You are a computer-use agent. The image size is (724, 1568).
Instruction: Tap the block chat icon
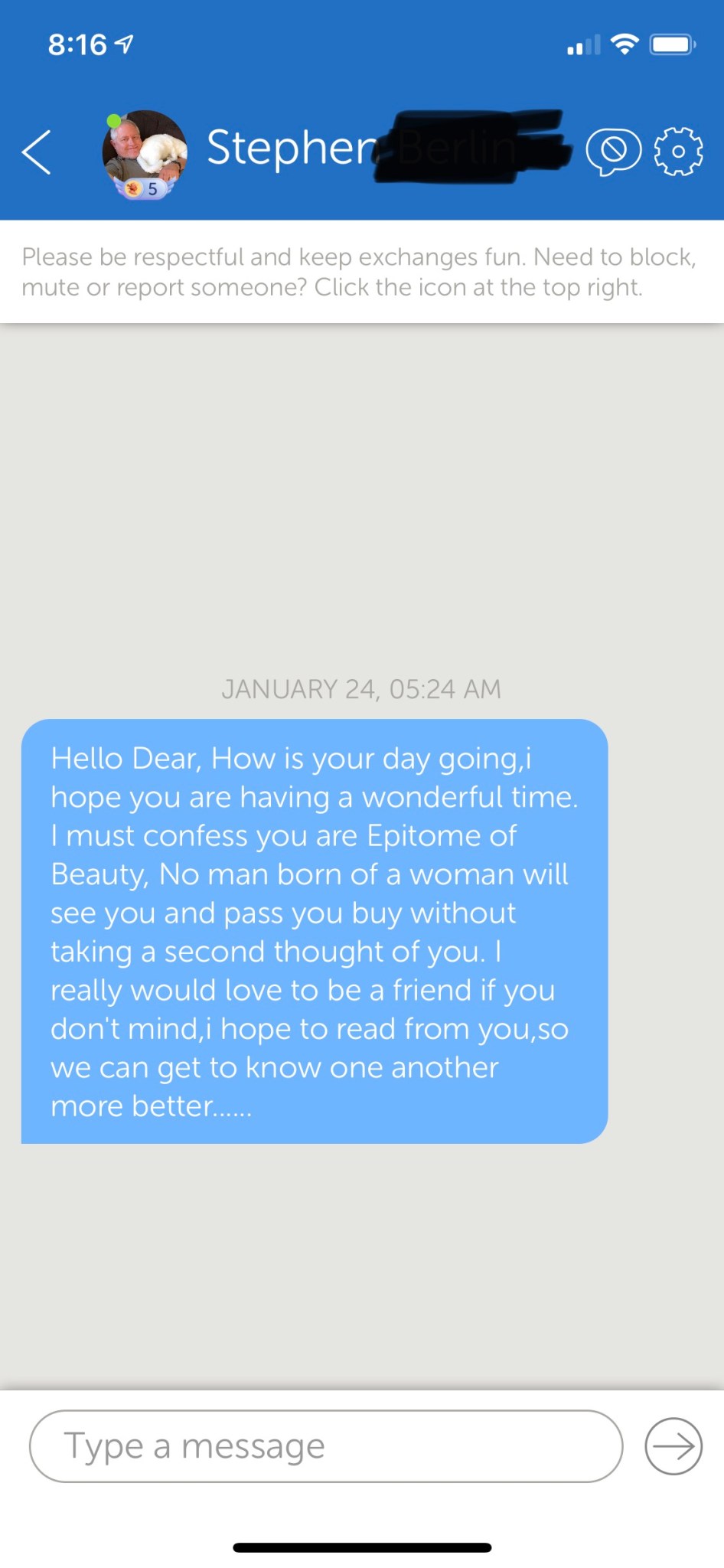[x=613, y=151]
